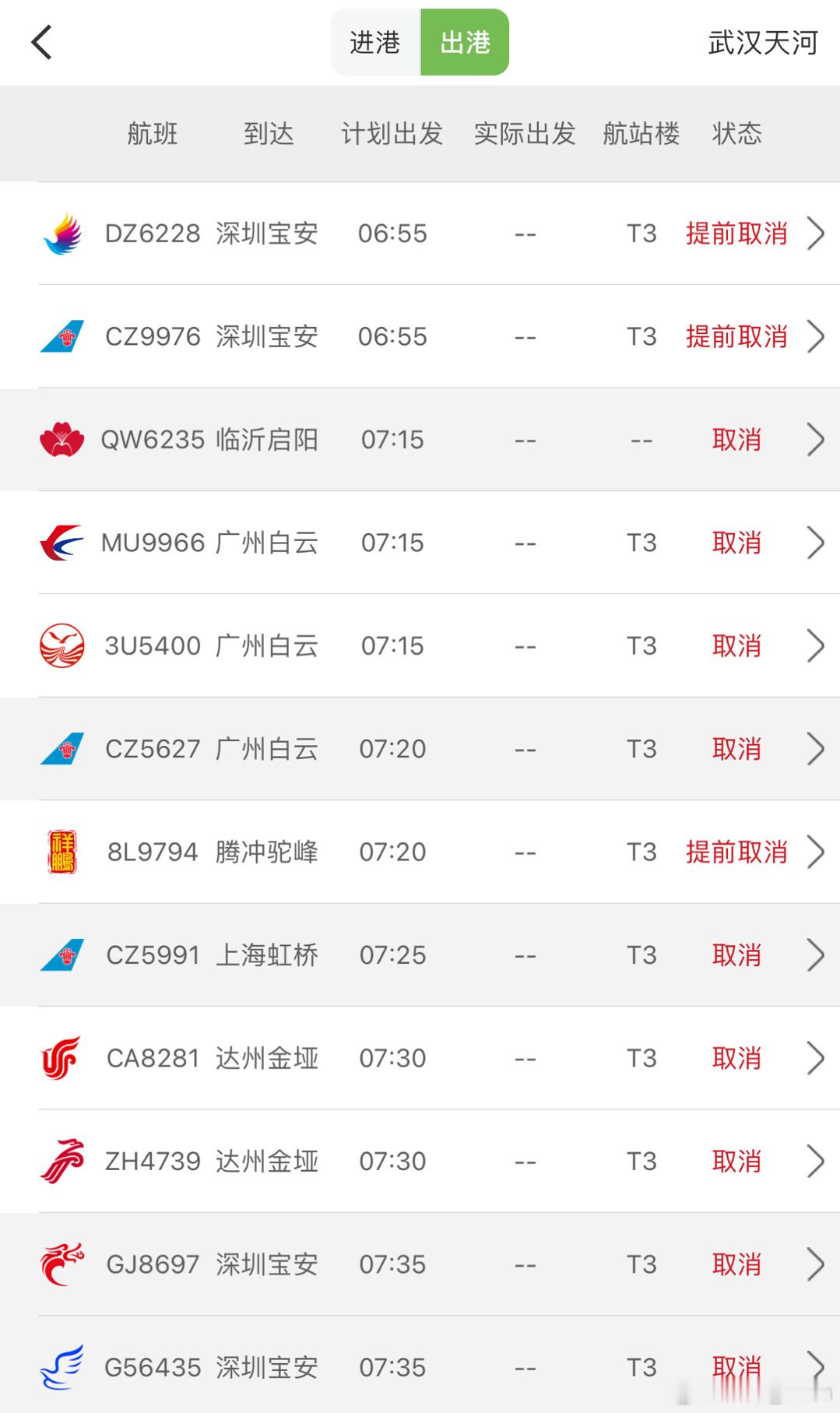This screenshot has height=1413, width=840.
Task: Open flight G56435 row
Action: pos(420,1365)
